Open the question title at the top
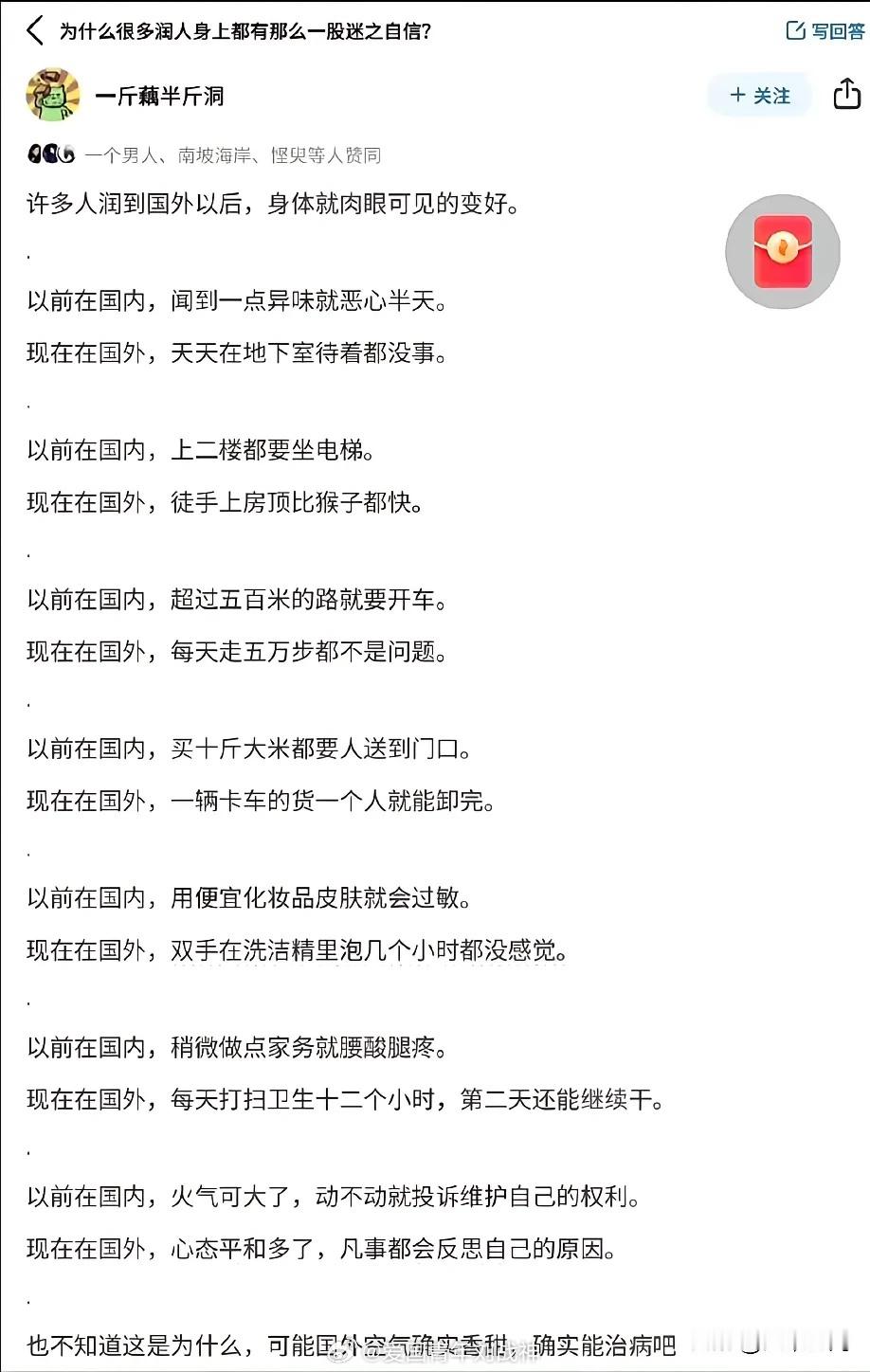 coord(245,31)
